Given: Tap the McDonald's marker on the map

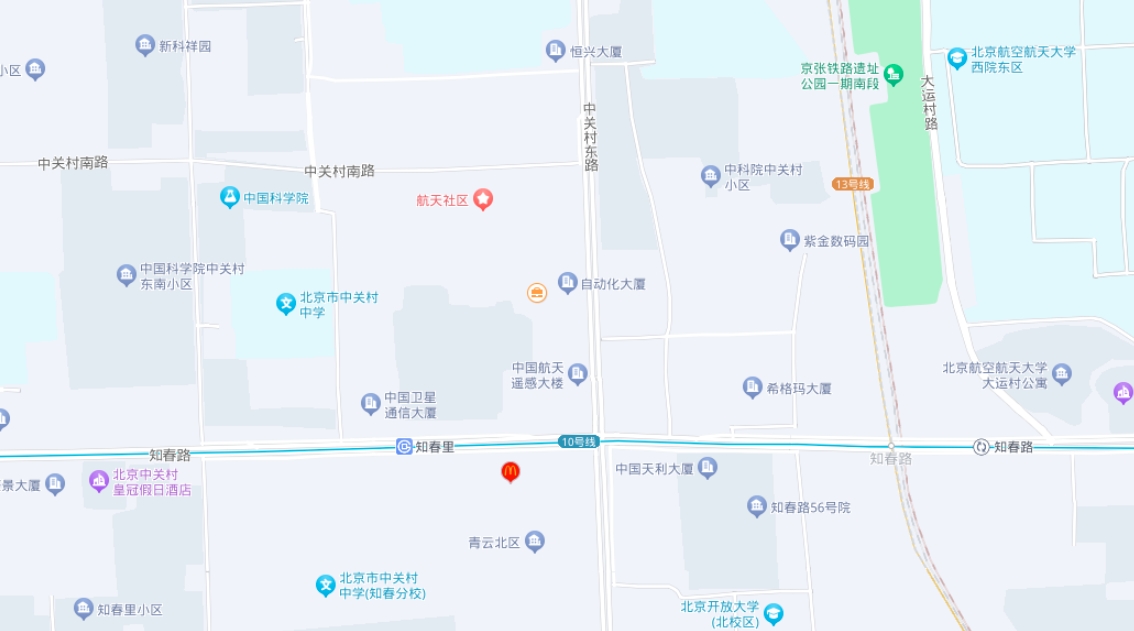Looking at the screenshot, I should tap(510, 470).
